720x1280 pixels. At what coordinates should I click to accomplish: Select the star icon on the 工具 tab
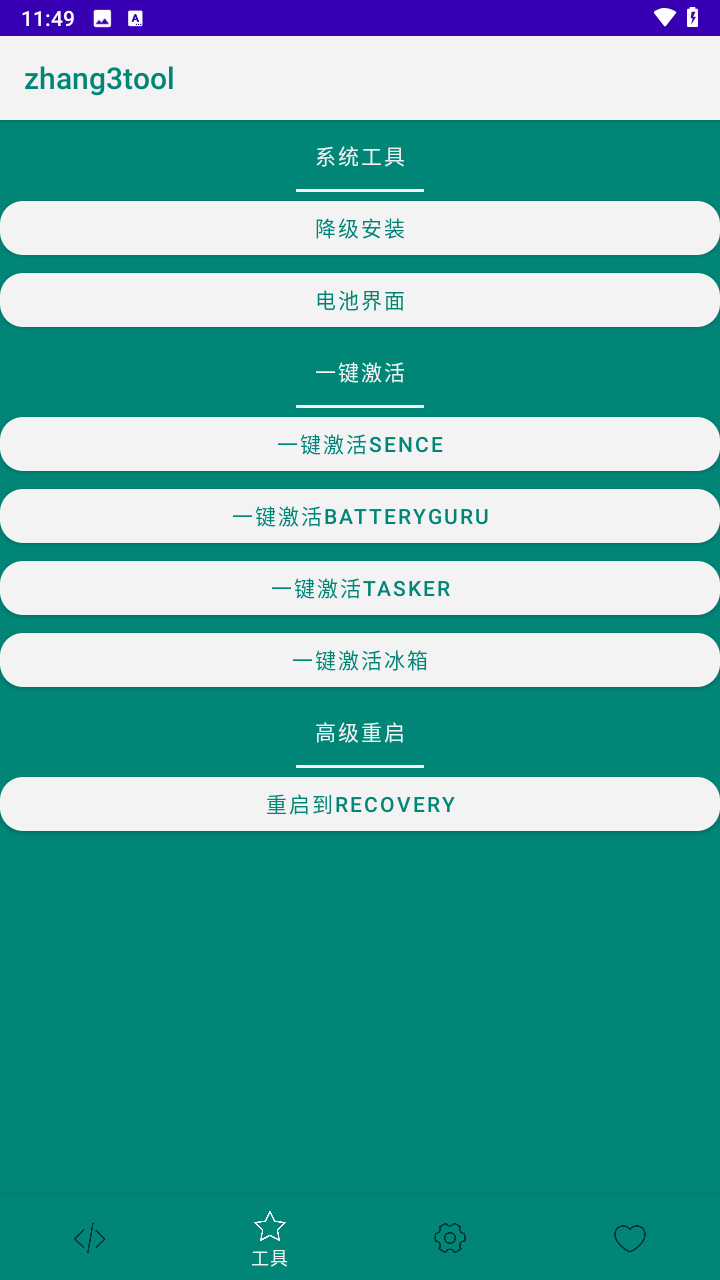point(269,1225)
